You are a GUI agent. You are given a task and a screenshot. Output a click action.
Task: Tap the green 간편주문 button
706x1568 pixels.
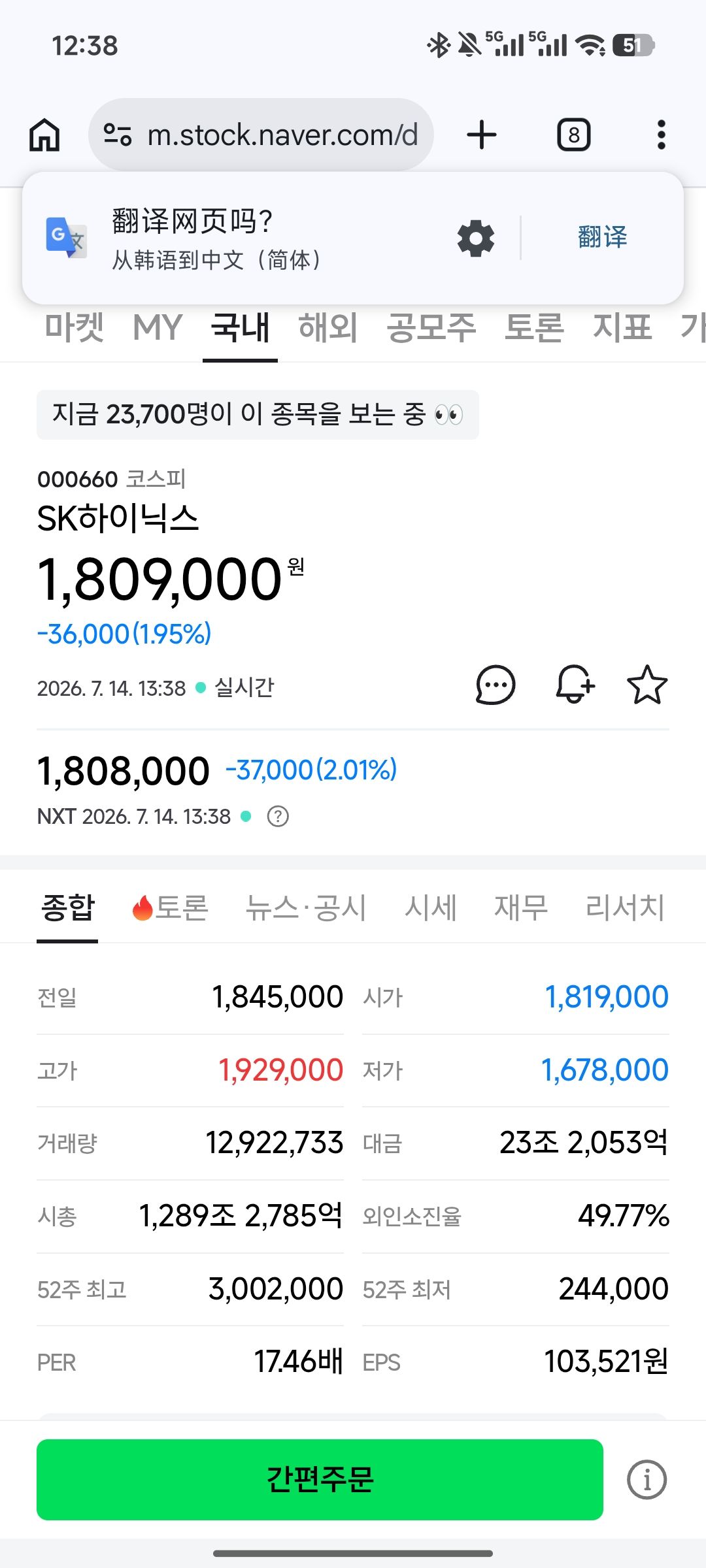(x=320, y=1480)
